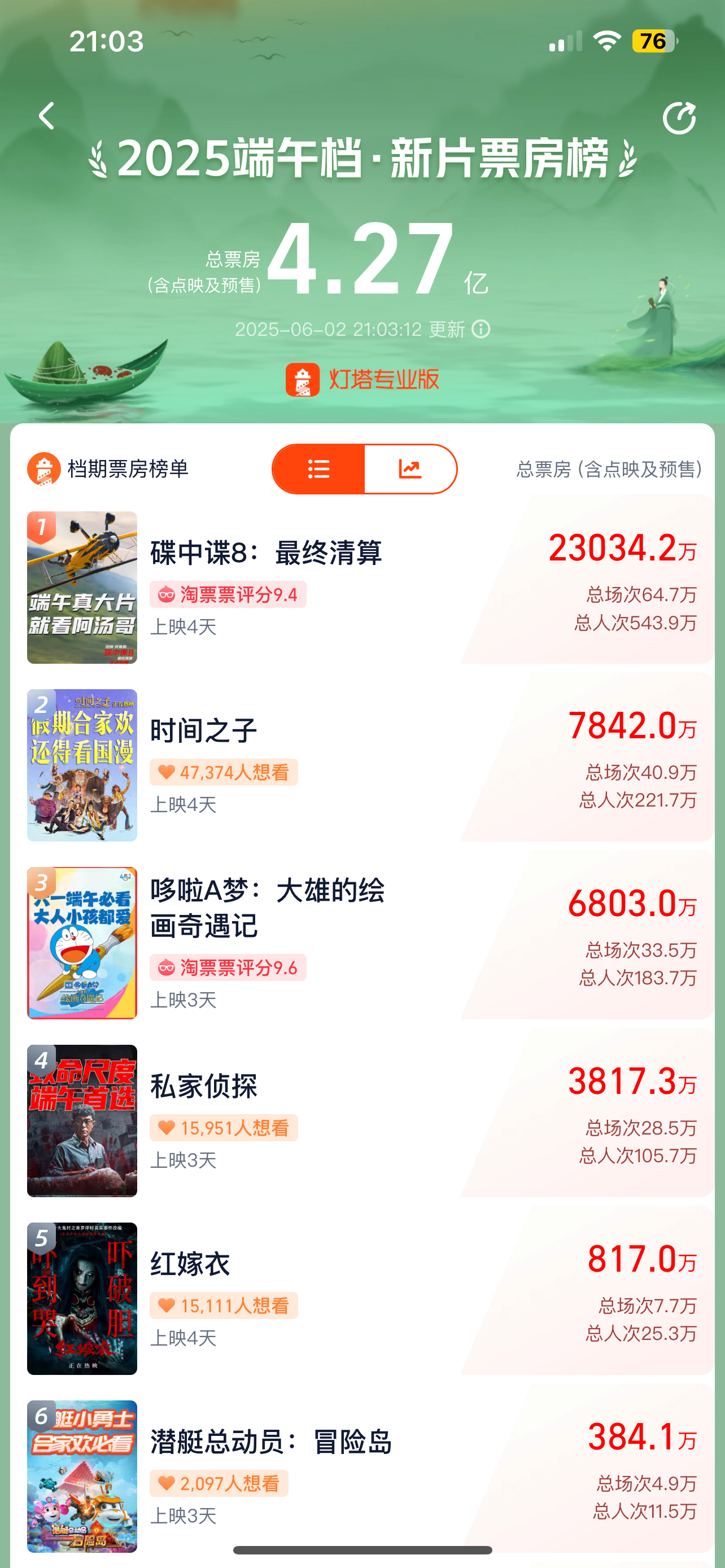Go back from the box office ranking
Screen dimensions: 725x1568
(47, 116)
